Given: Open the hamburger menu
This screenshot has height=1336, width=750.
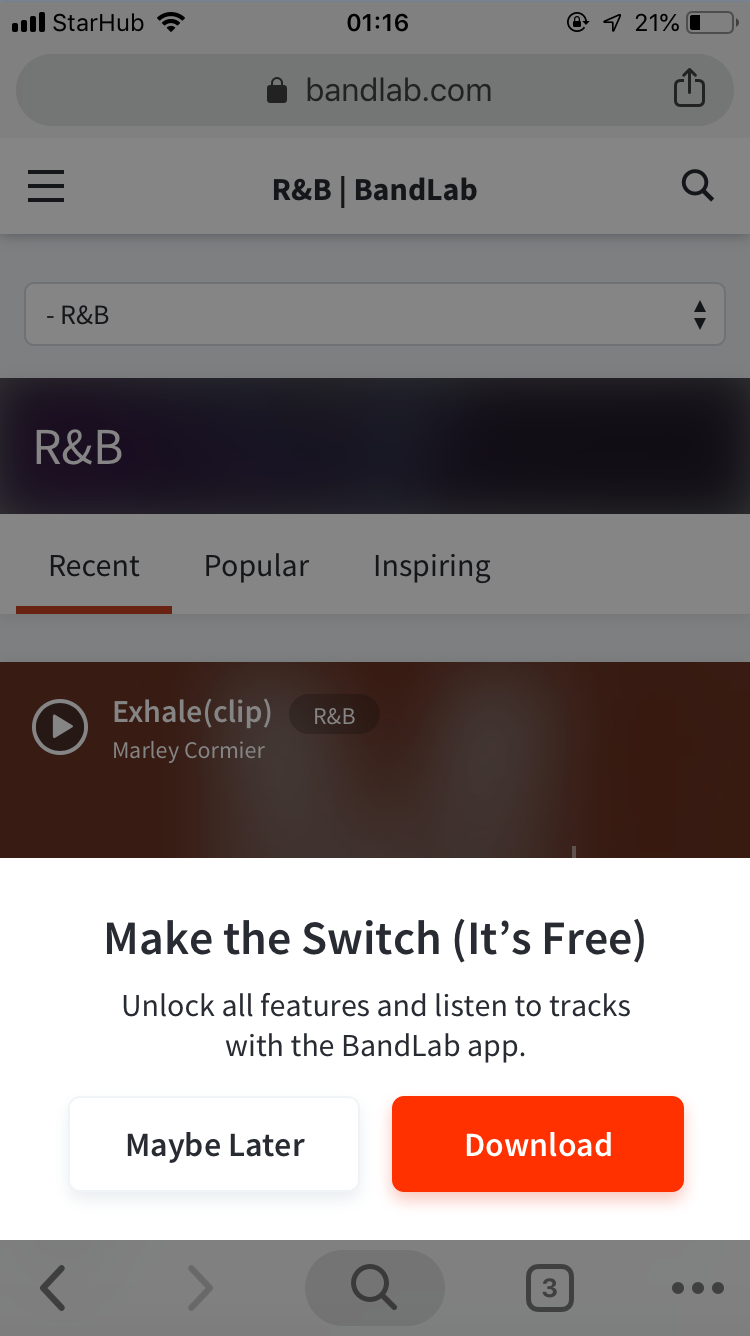Looking at the screenshot, I should pyautogui.click(x=46, y=187).
